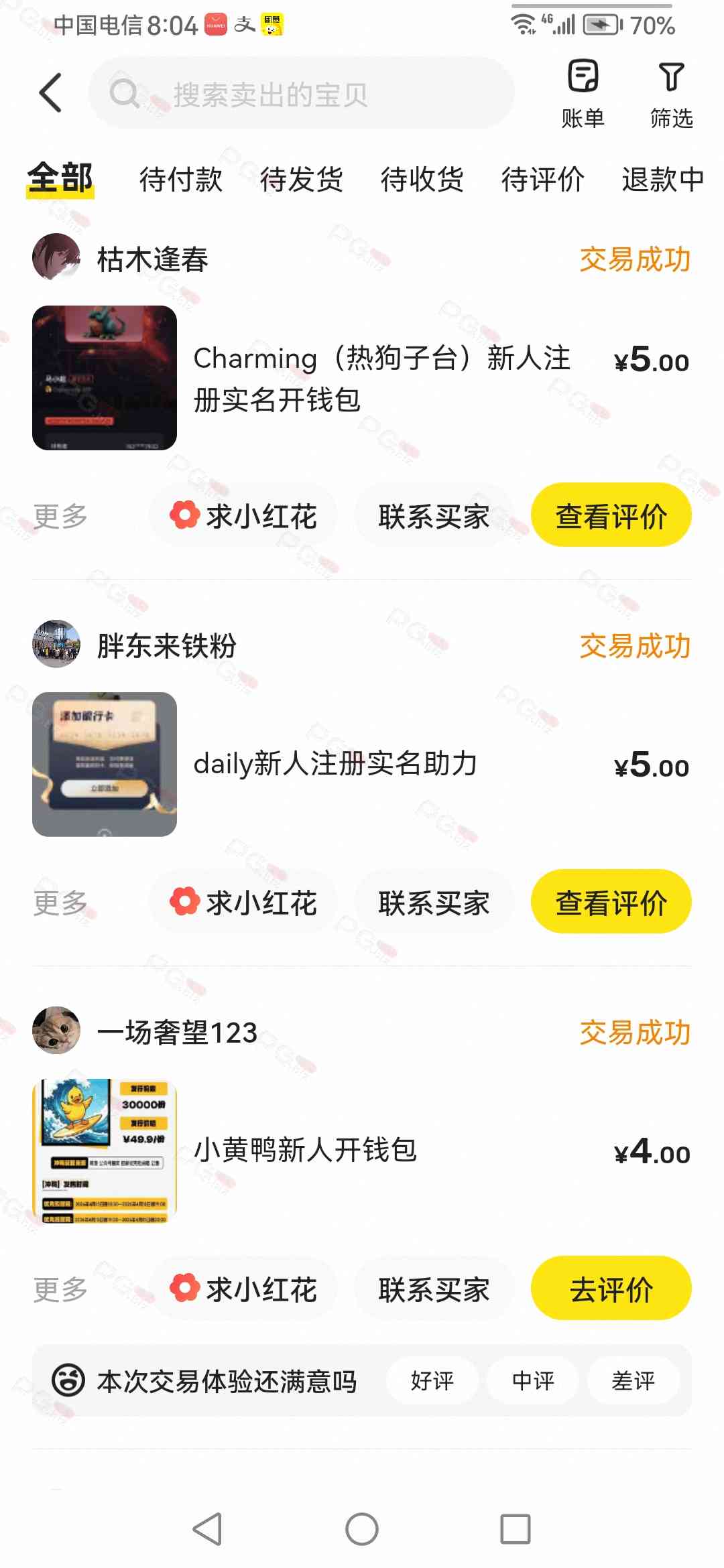
Task: Open the 筛选 filter options
Action: point(671,94)
